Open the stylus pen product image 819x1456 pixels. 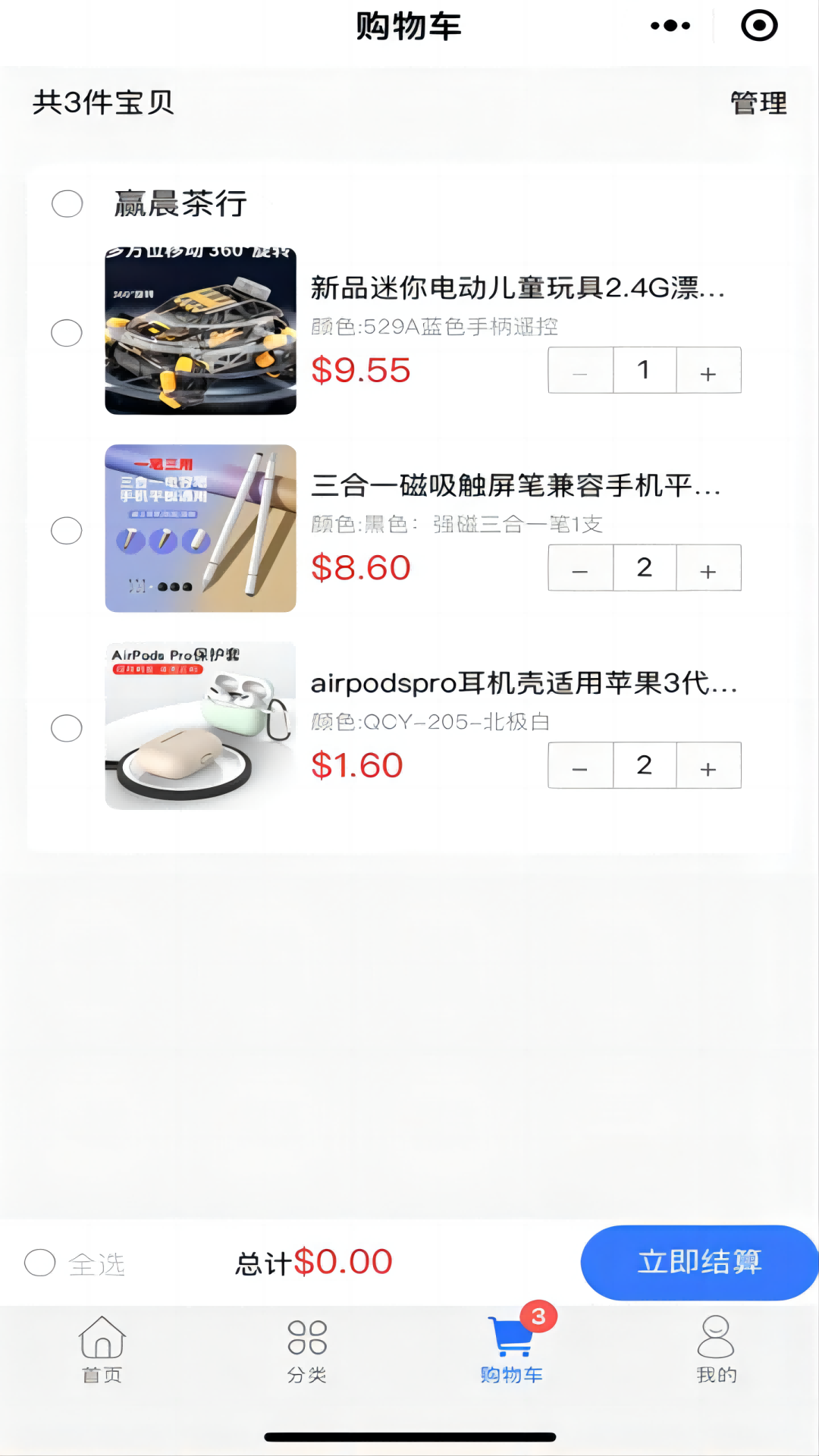[x=200, y=529]
